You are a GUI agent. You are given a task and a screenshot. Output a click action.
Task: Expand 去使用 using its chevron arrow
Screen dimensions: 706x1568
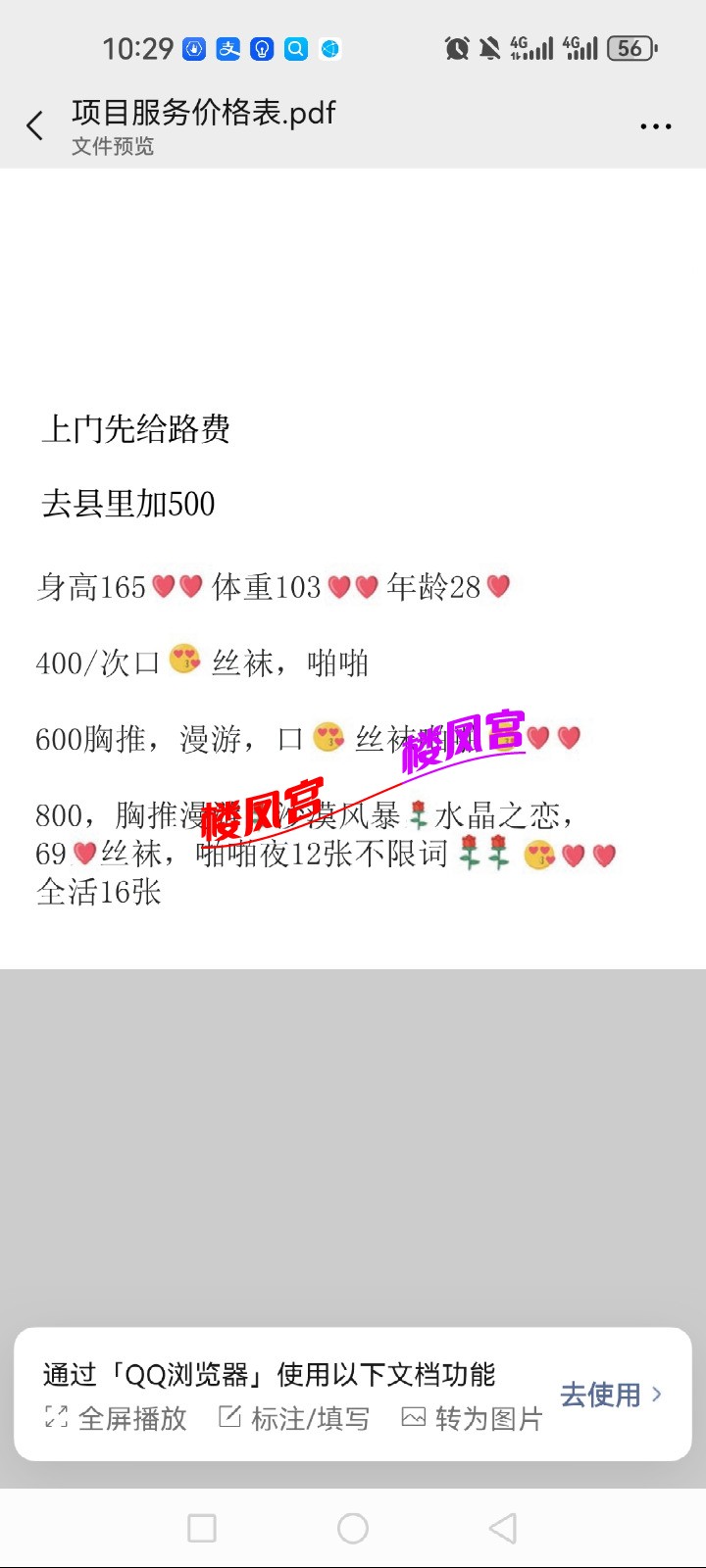(x=655, y=1396)
